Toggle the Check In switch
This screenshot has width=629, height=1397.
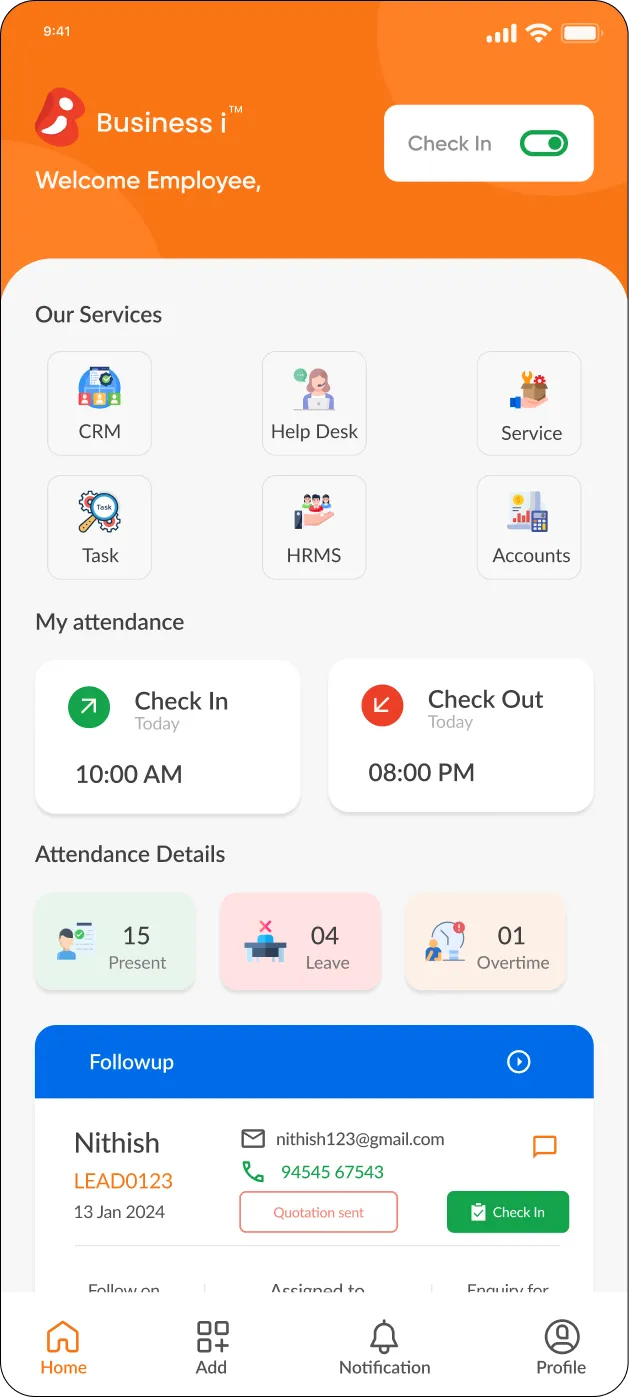pos(543,144)
